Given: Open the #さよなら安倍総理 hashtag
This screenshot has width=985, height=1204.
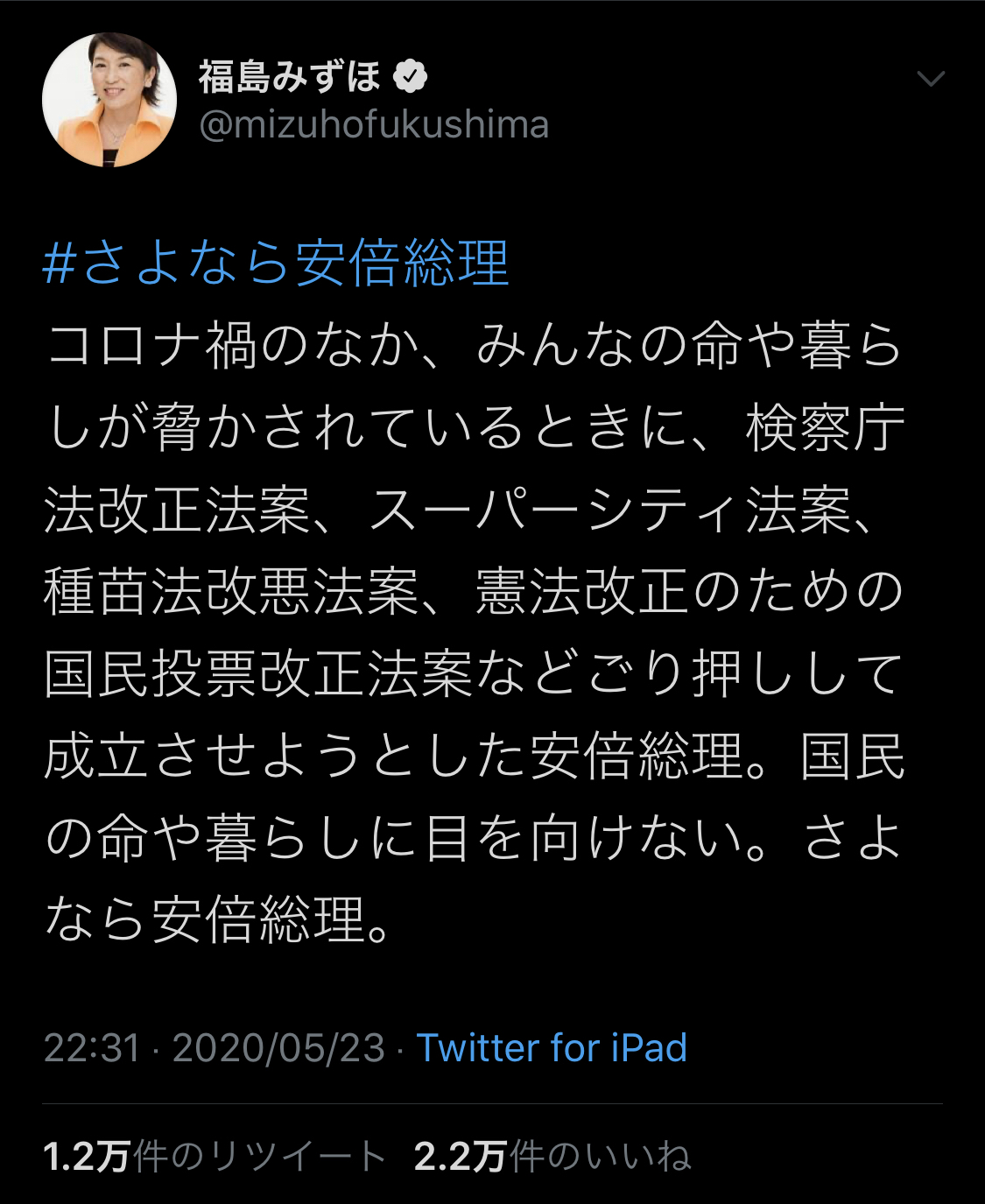Looking at the screenshot, I should point(276,263).
